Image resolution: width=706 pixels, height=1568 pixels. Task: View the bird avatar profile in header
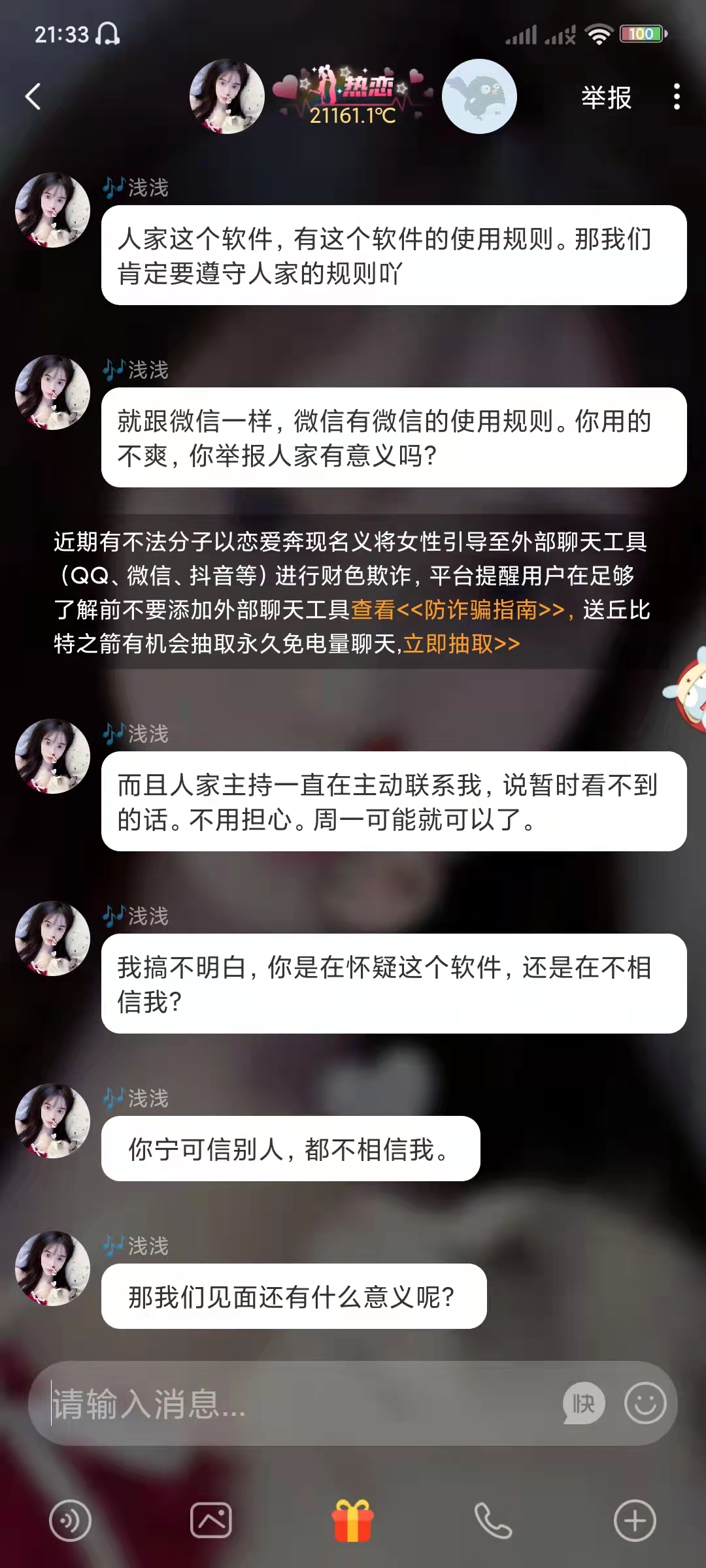(x=479, y=97)
